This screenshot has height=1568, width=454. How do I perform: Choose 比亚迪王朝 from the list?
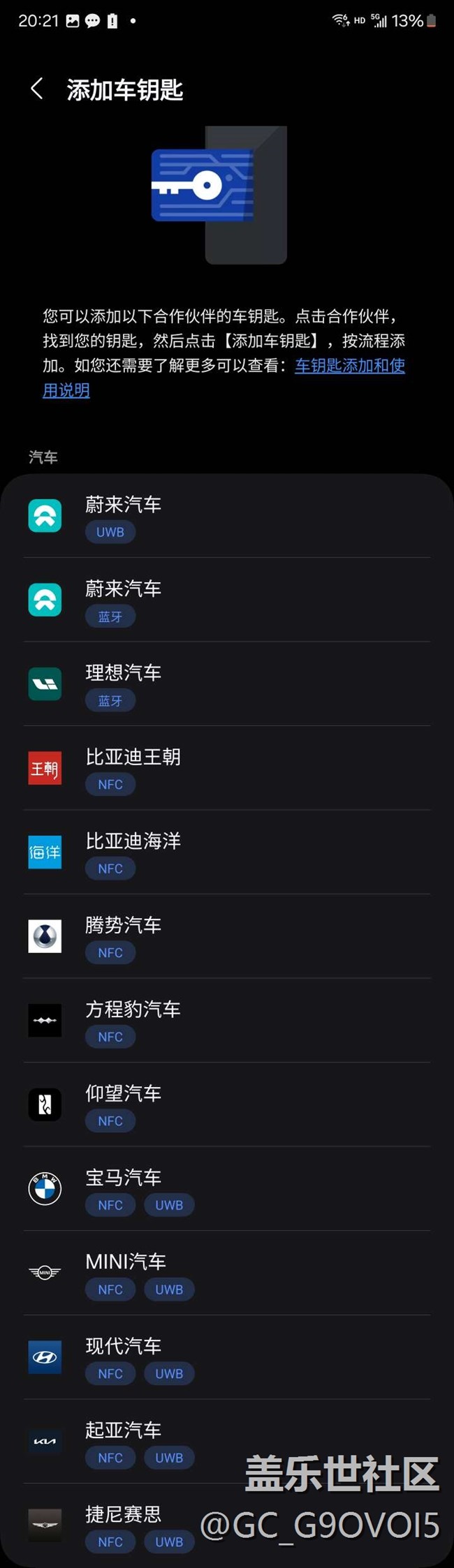pos(226,769)
